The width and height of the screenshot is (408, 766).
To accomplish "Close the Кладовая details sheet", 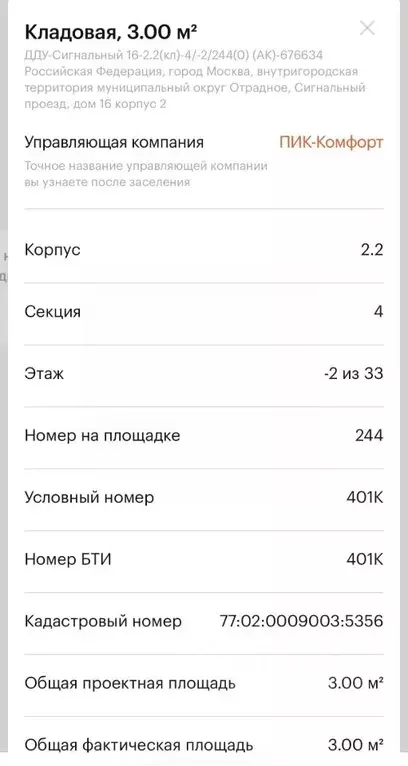I will click(367, 28).
